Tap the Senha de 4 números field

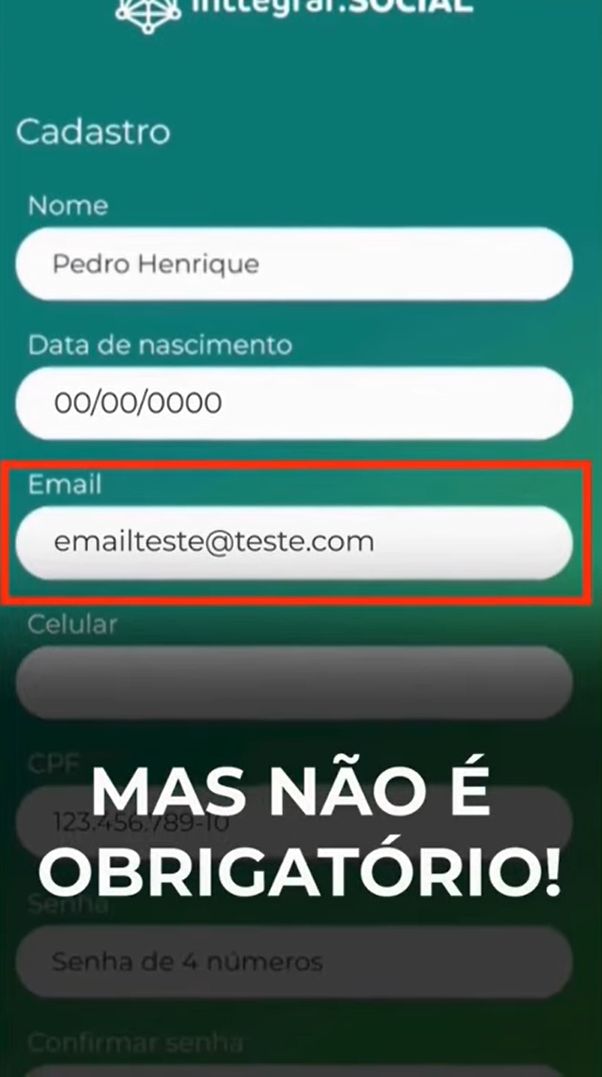coord(293,962)
